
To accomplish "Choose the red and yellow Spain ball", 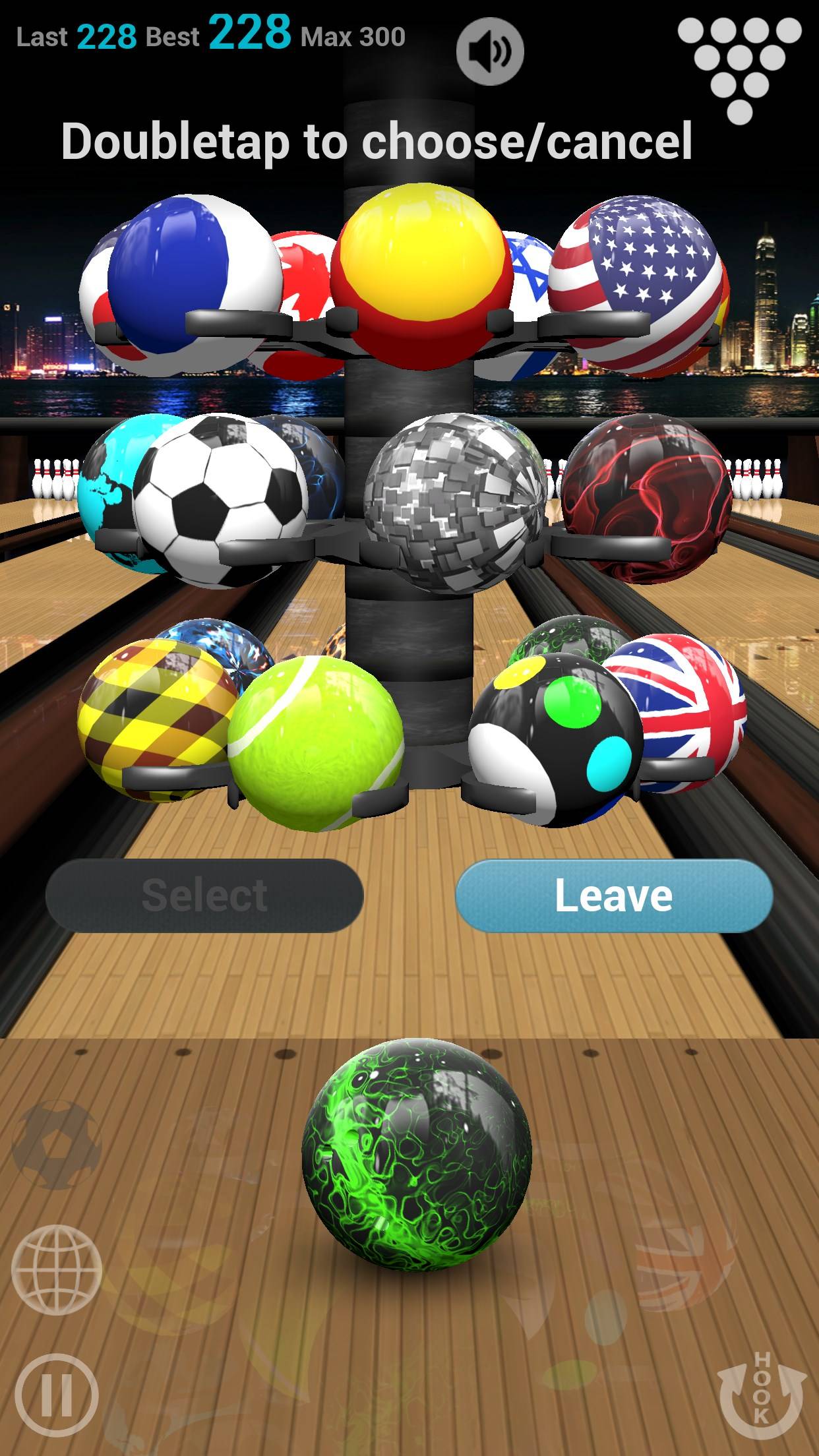I will pyautogui.click(x=422, y=270).
